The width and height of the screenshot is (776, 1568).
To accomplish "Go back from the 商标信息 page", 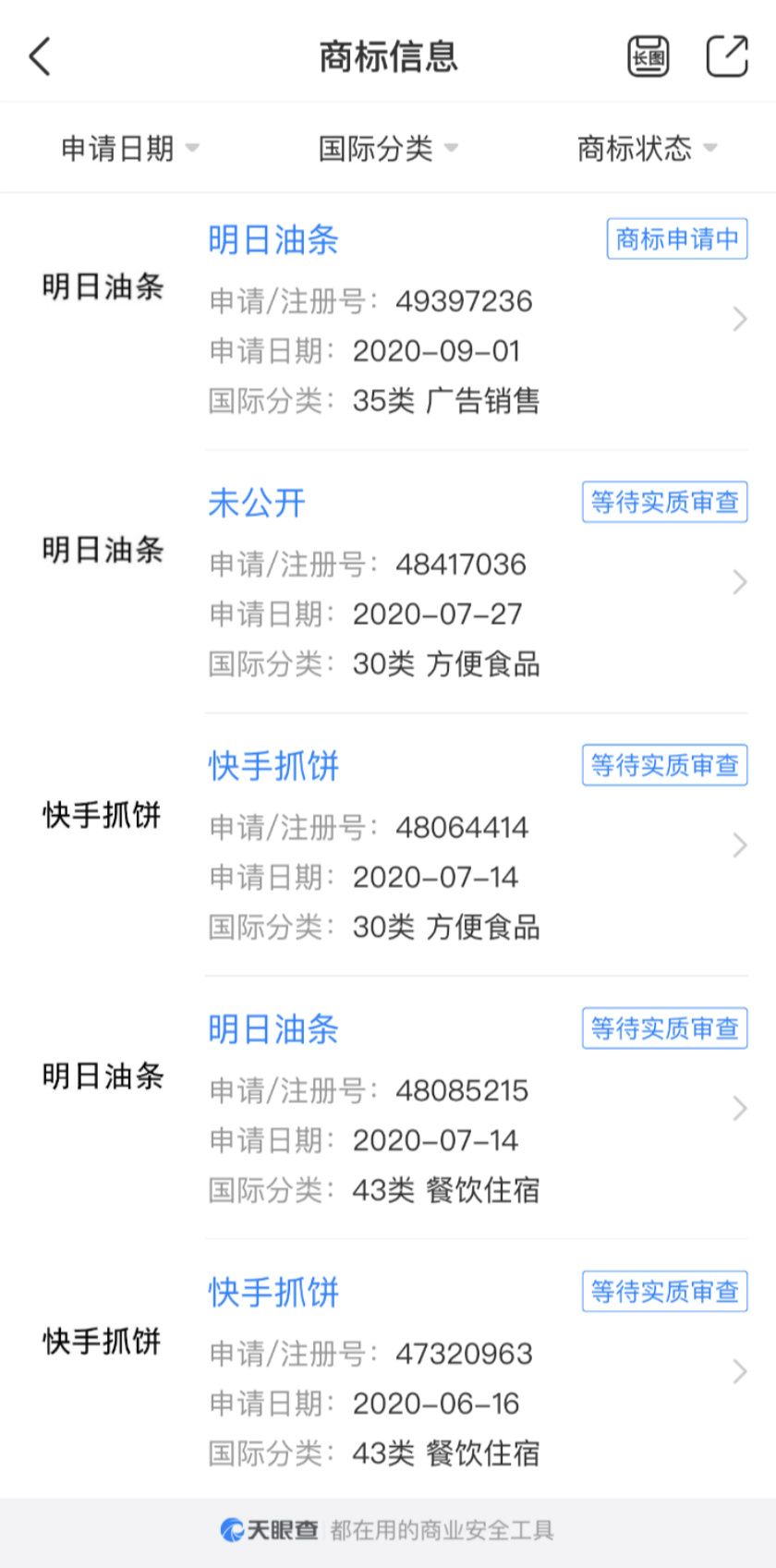I will [x=39, y=56].
